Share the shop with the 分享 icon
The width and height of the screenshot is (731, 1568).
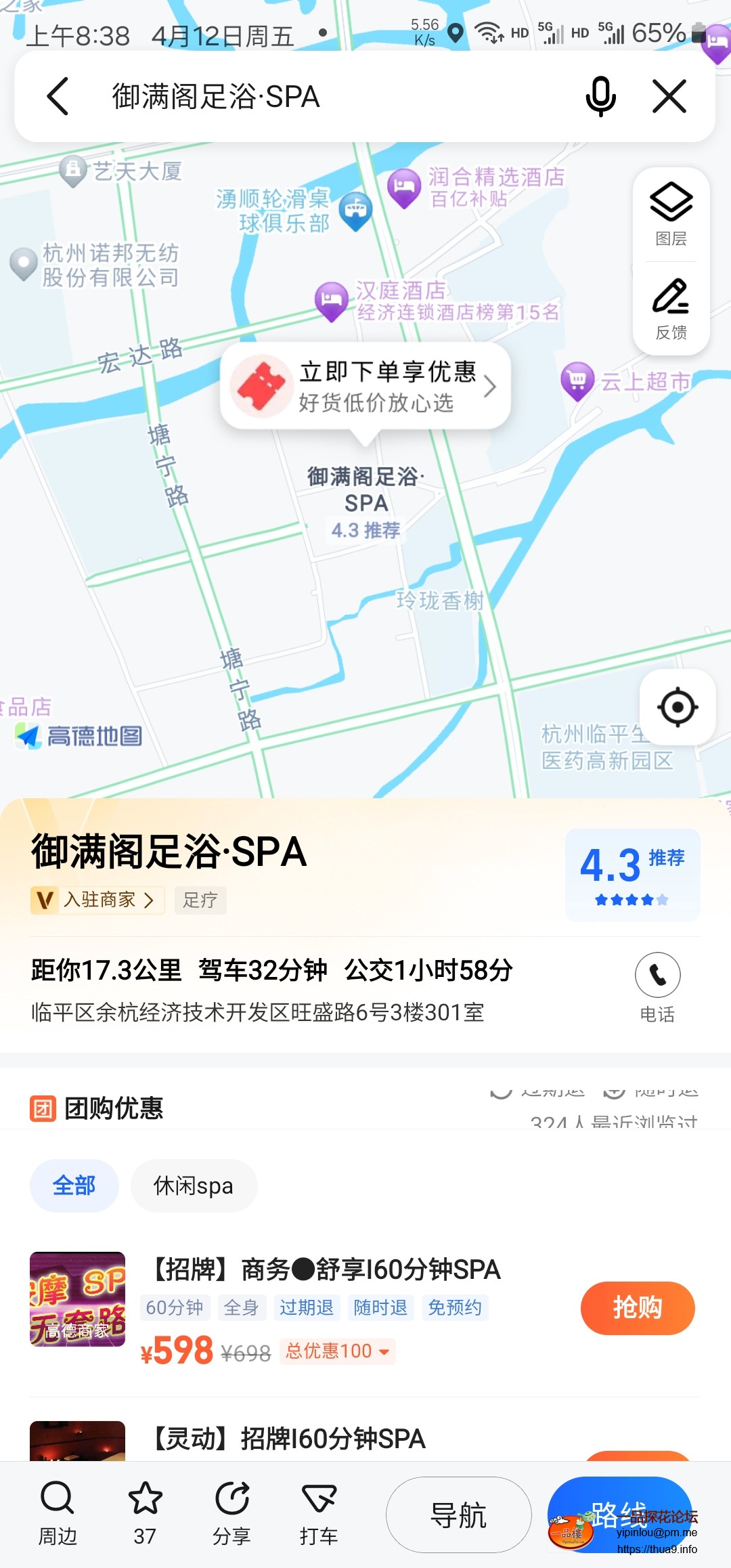click(x=231, y=1512)
